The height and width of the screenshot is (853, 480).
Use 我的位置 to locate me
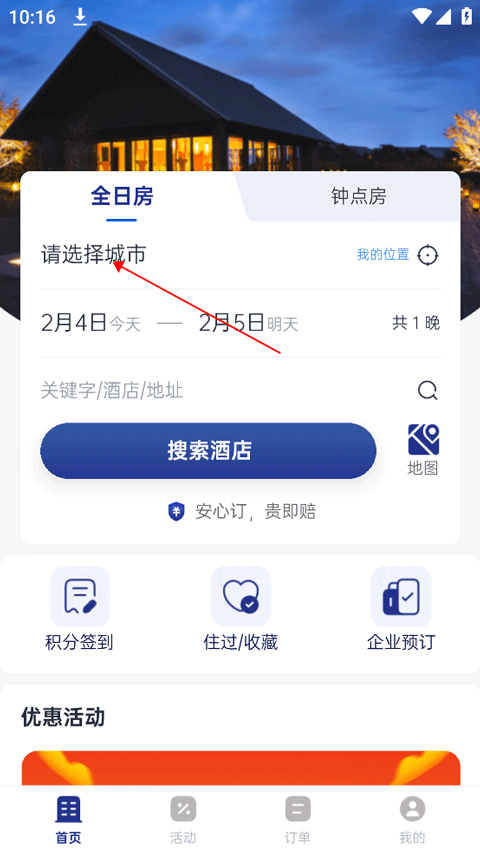(x=383, y=255)
